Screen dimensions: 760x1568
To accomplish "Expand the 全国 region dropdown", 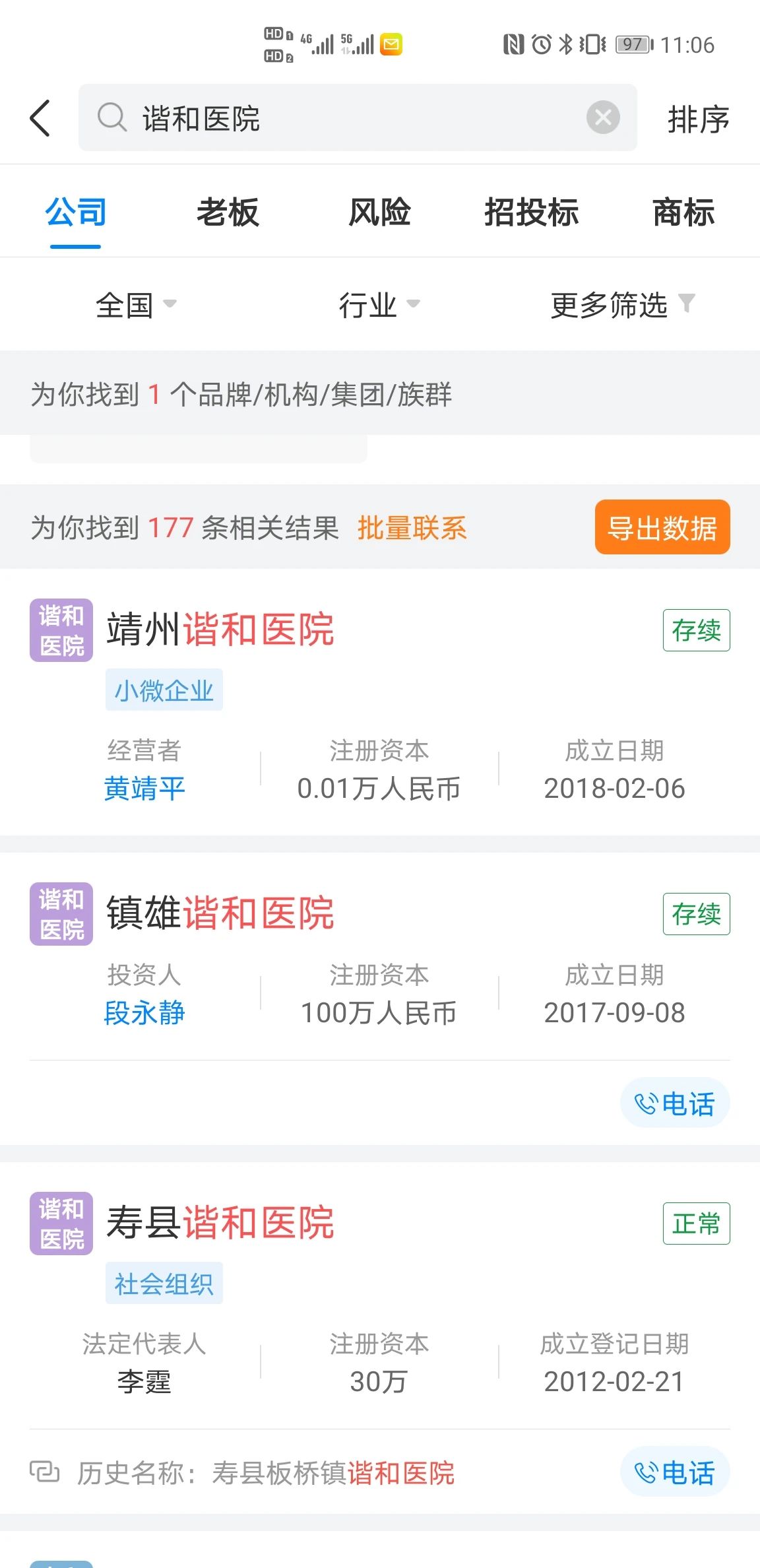I will (x=135, y=305).
